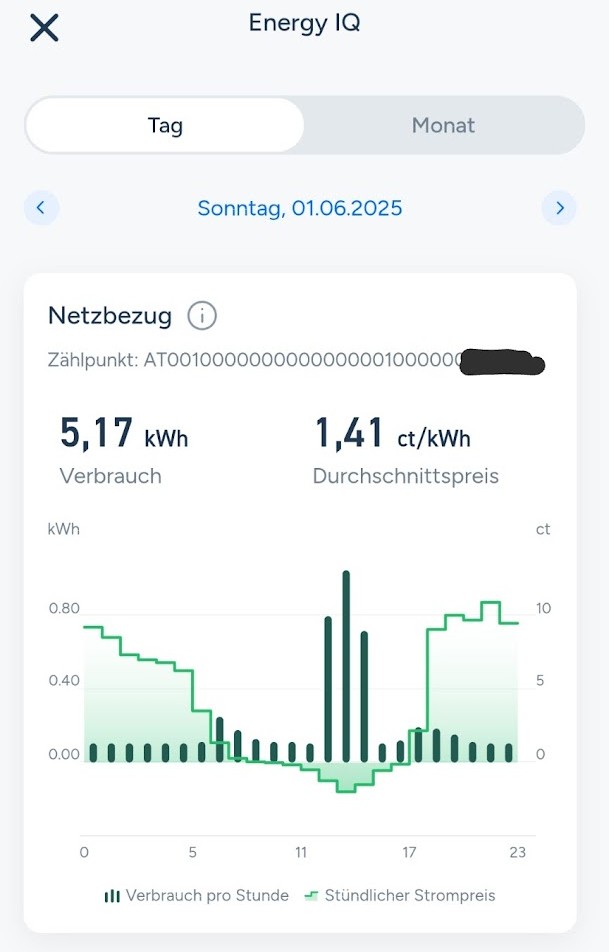Open the date picker for Sonntag, 01.06.2025
The width and height of the screenshot is (609, 952).
click(300, 208)
